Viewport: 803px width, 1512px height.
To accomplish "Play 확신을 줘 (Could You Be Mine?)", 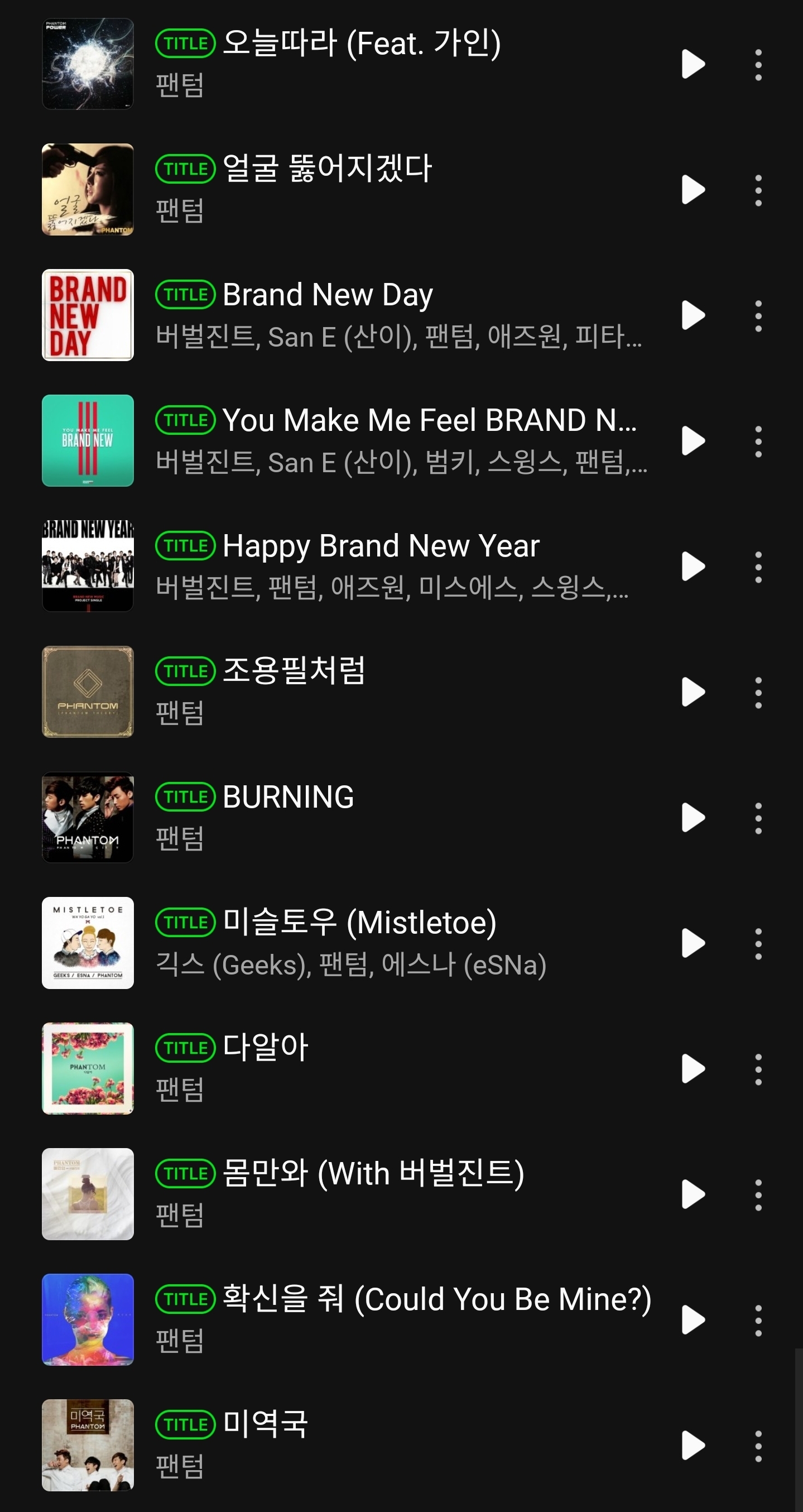I will (x=693, y=1320).
